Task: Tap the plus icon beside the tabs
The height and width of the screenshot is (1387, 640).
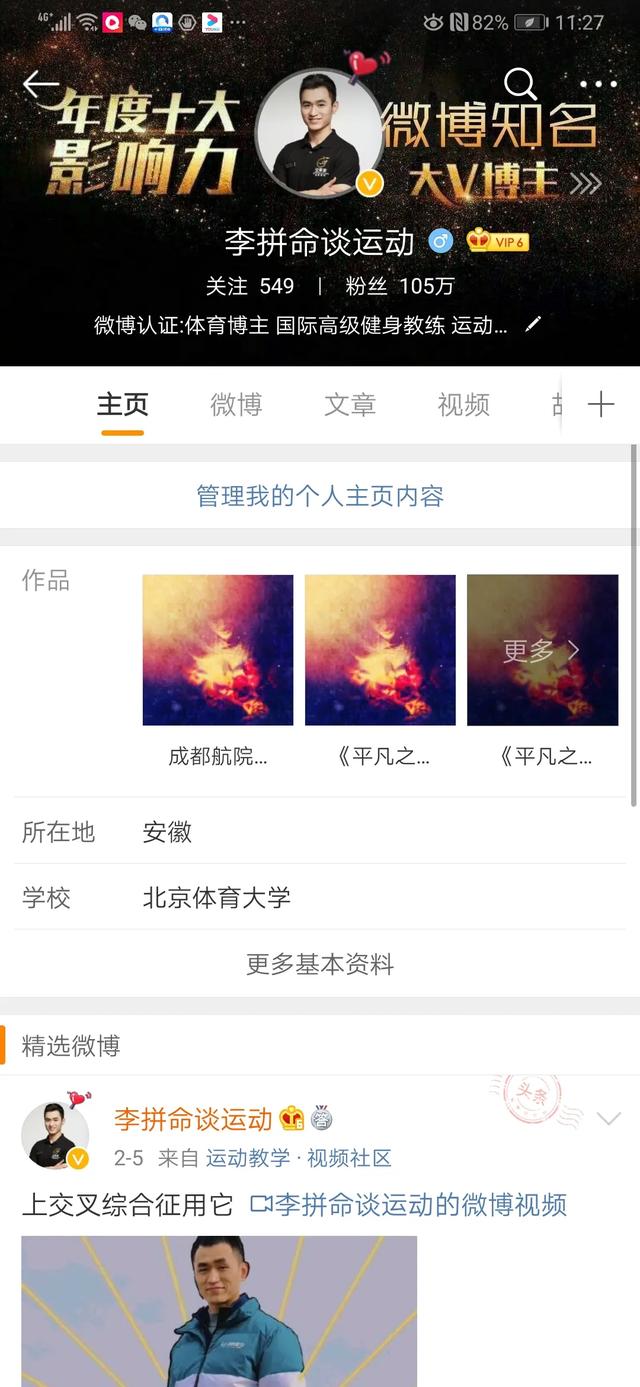Action: 600,405
